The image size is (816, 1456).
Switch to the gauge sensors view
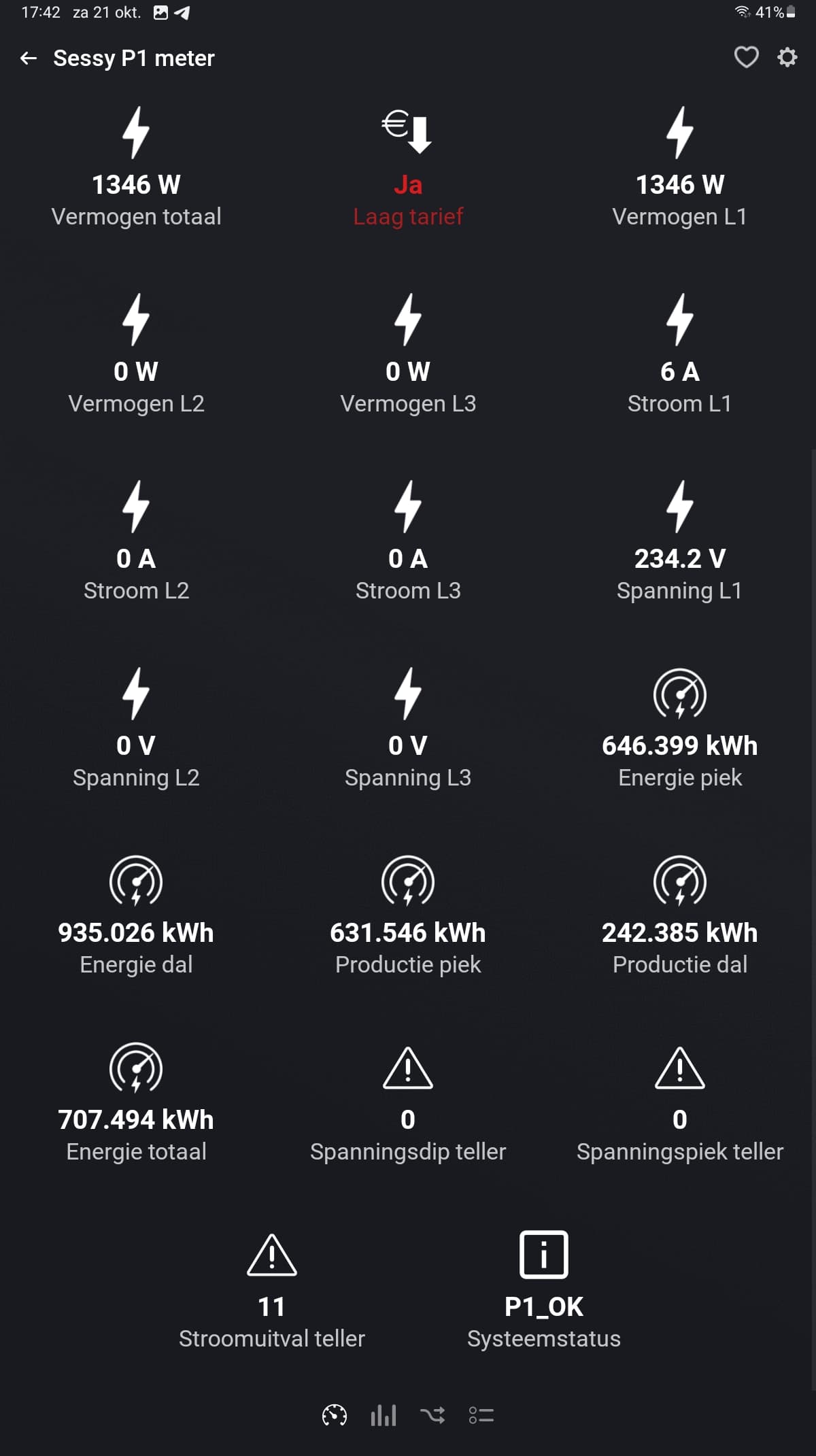point(334,1415)
